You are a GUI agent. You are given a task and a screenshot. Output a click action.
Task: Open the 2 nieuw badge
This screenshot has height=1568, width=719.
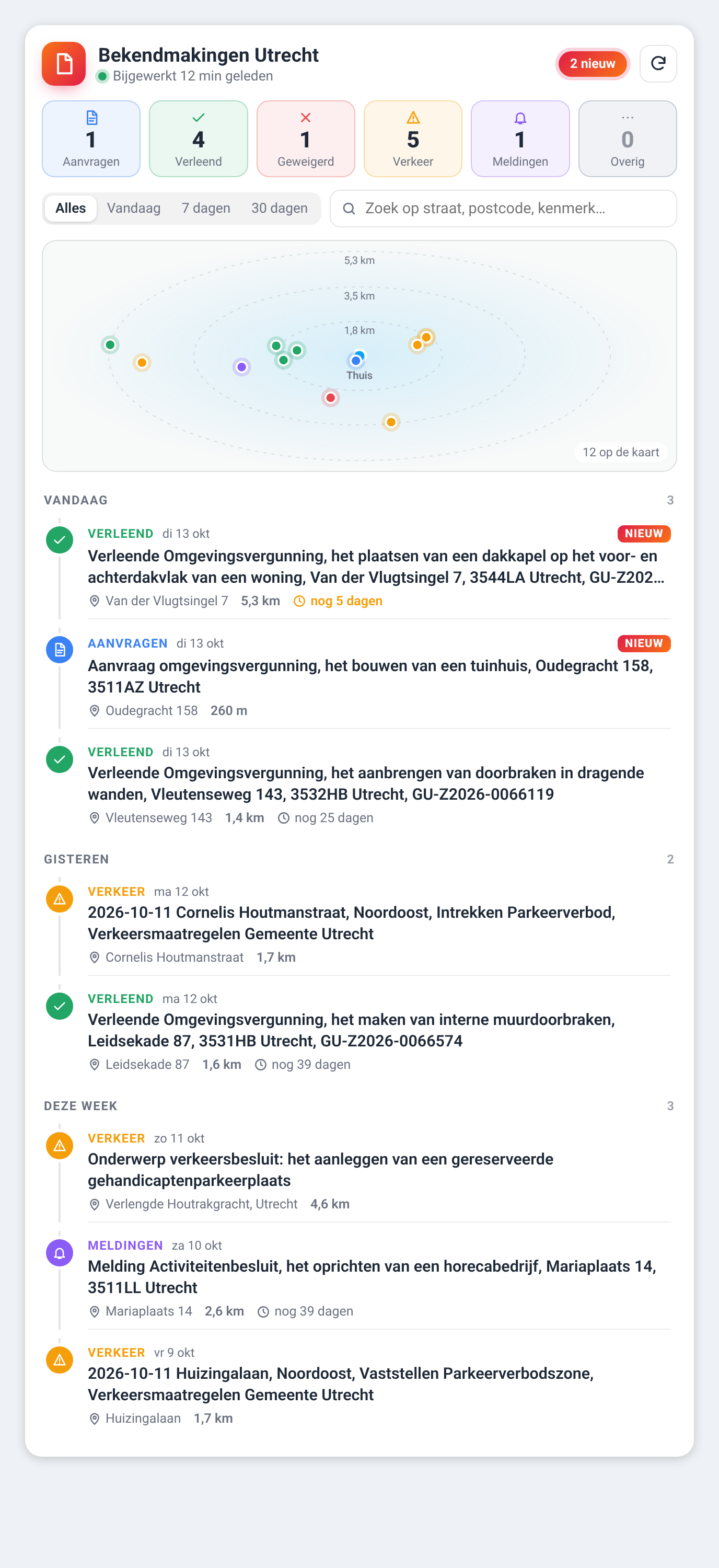(592, 63)
